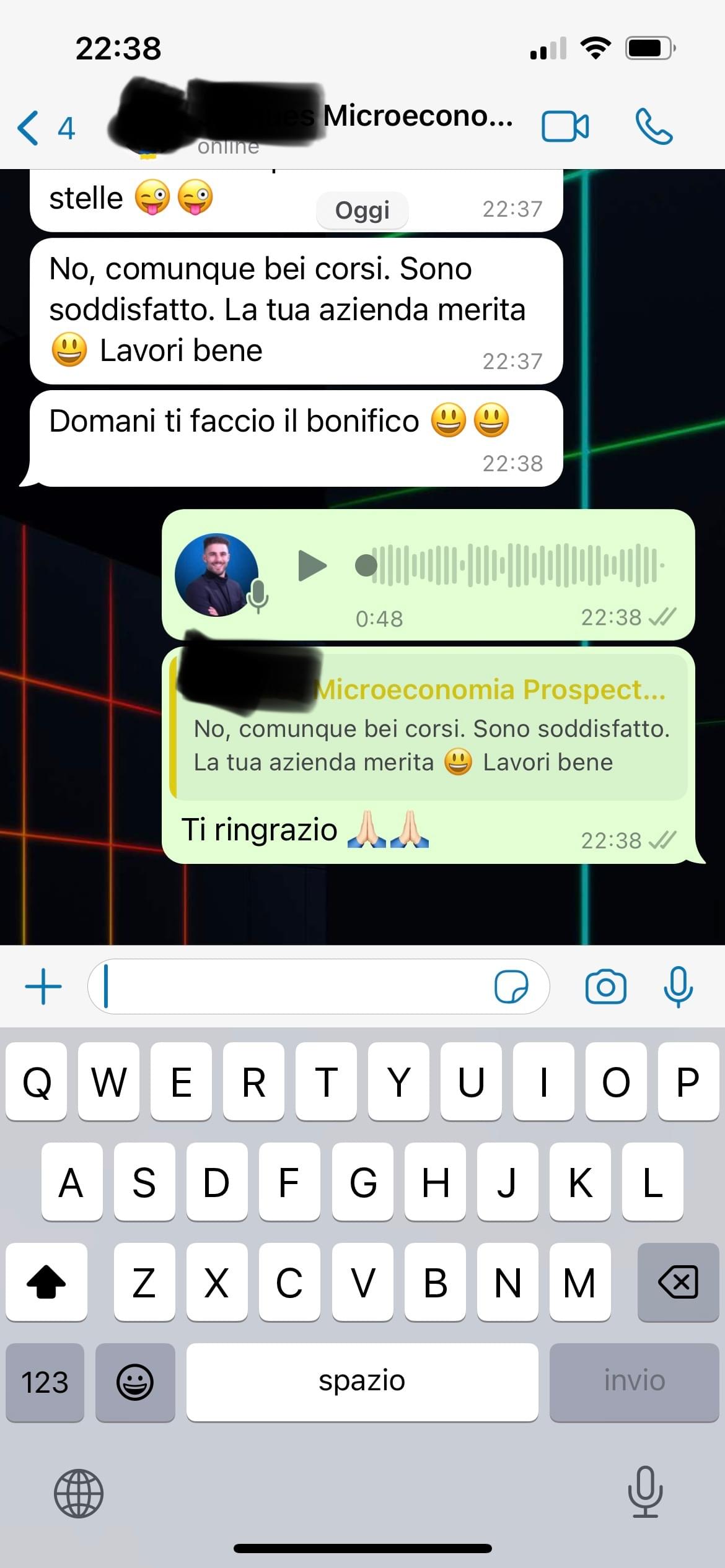Switch the keyboard to 123 numbers
Viewport: 725px width, 1568px height.
point(45,1382)
